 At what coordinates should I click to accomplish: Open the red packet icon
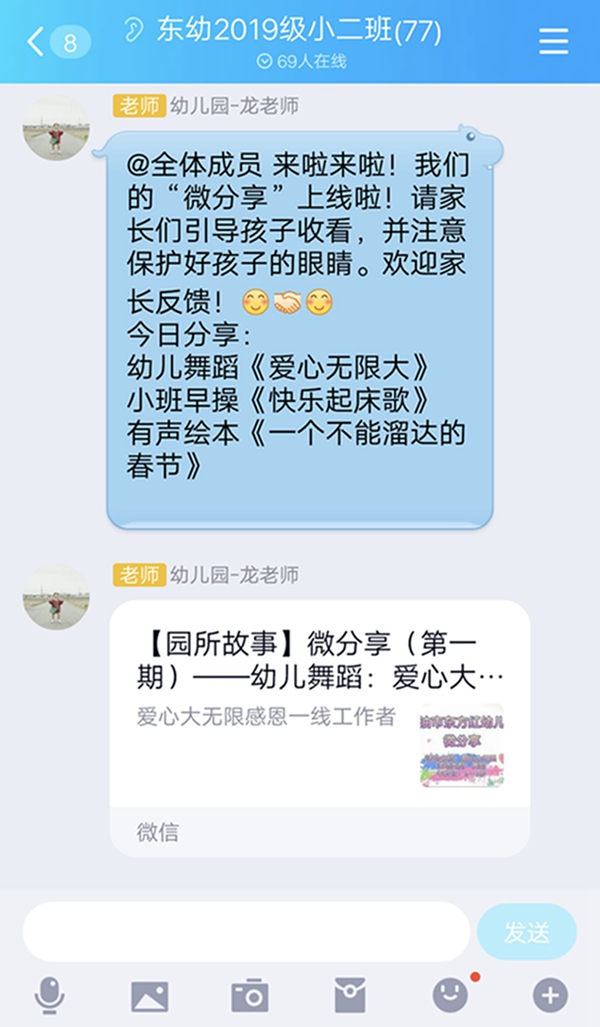coord(350,995)
